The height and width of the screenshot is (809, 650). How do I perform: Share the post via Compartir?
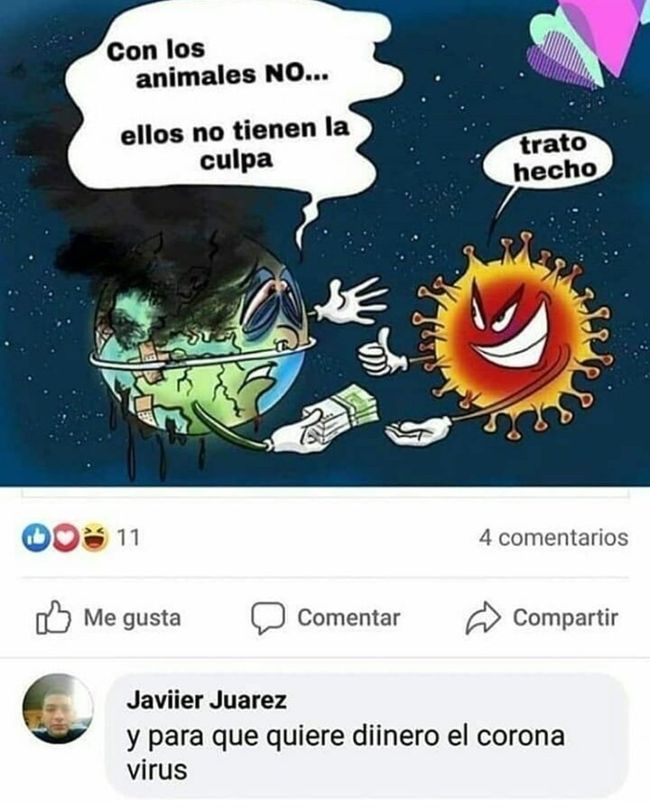543,619
